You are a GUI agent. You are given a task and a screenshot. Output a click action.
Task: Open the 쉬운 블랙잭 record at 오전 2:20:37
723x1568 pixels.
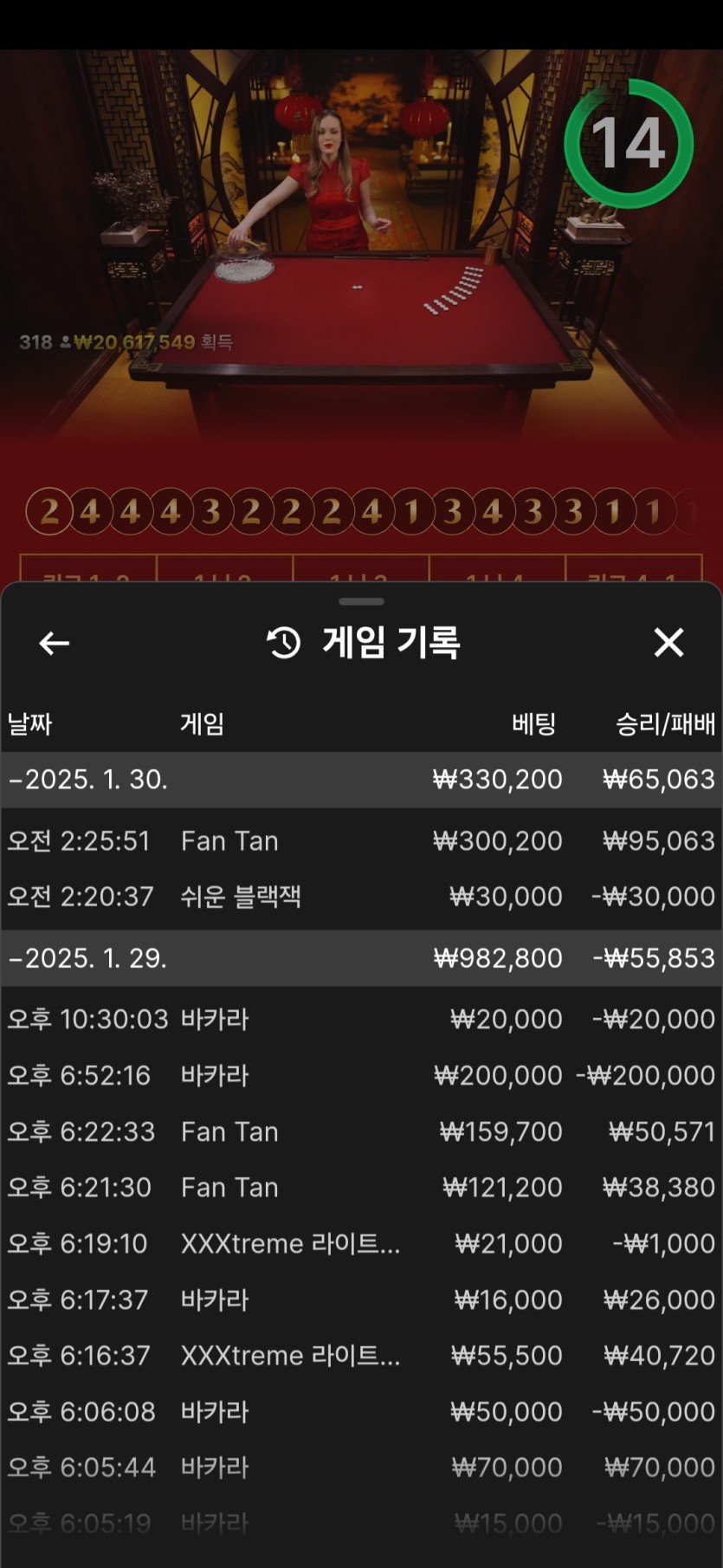(x=361, y=897)
